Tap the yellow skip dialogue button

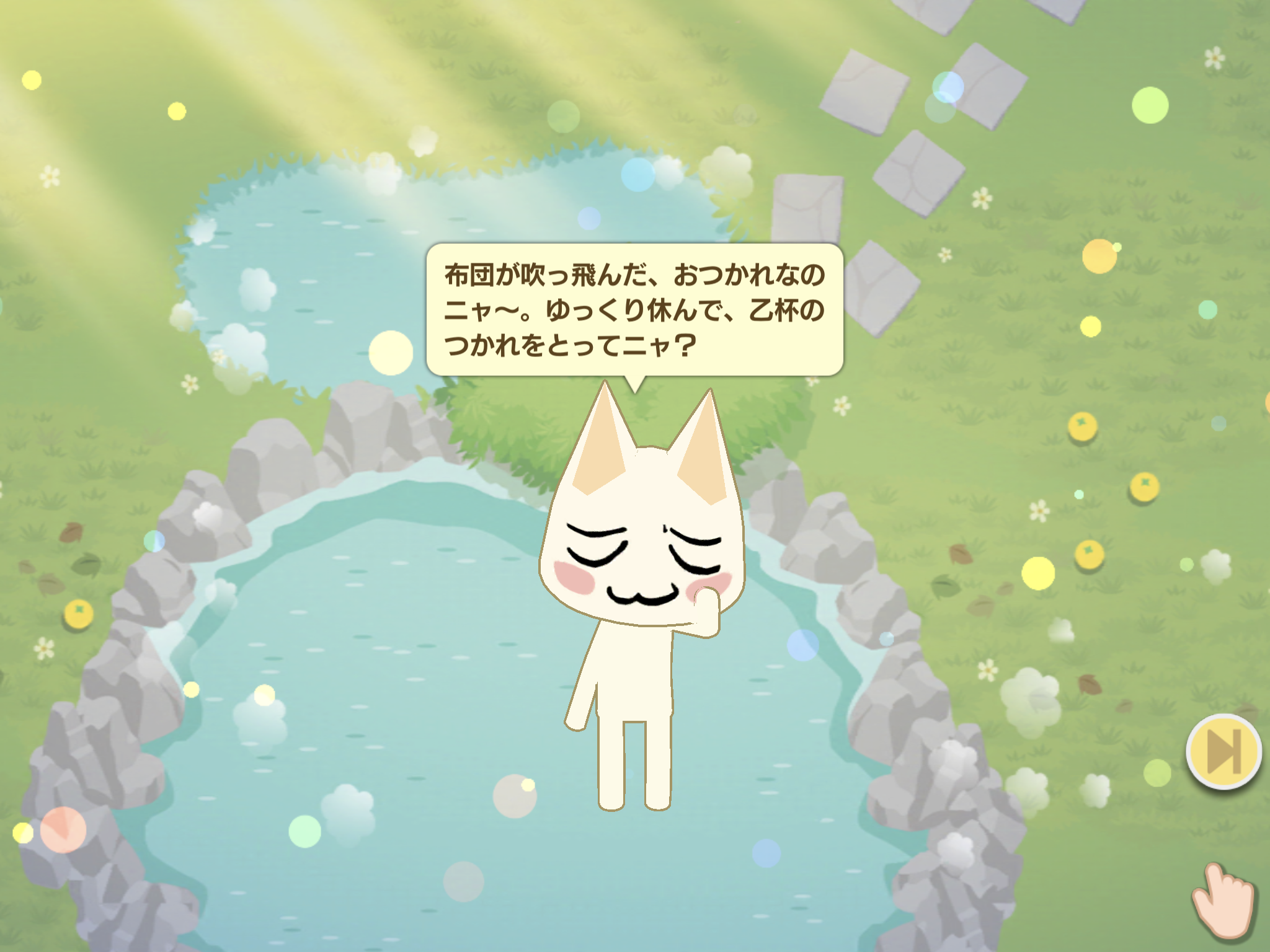pyautogui.click(x=1223, y=752)
